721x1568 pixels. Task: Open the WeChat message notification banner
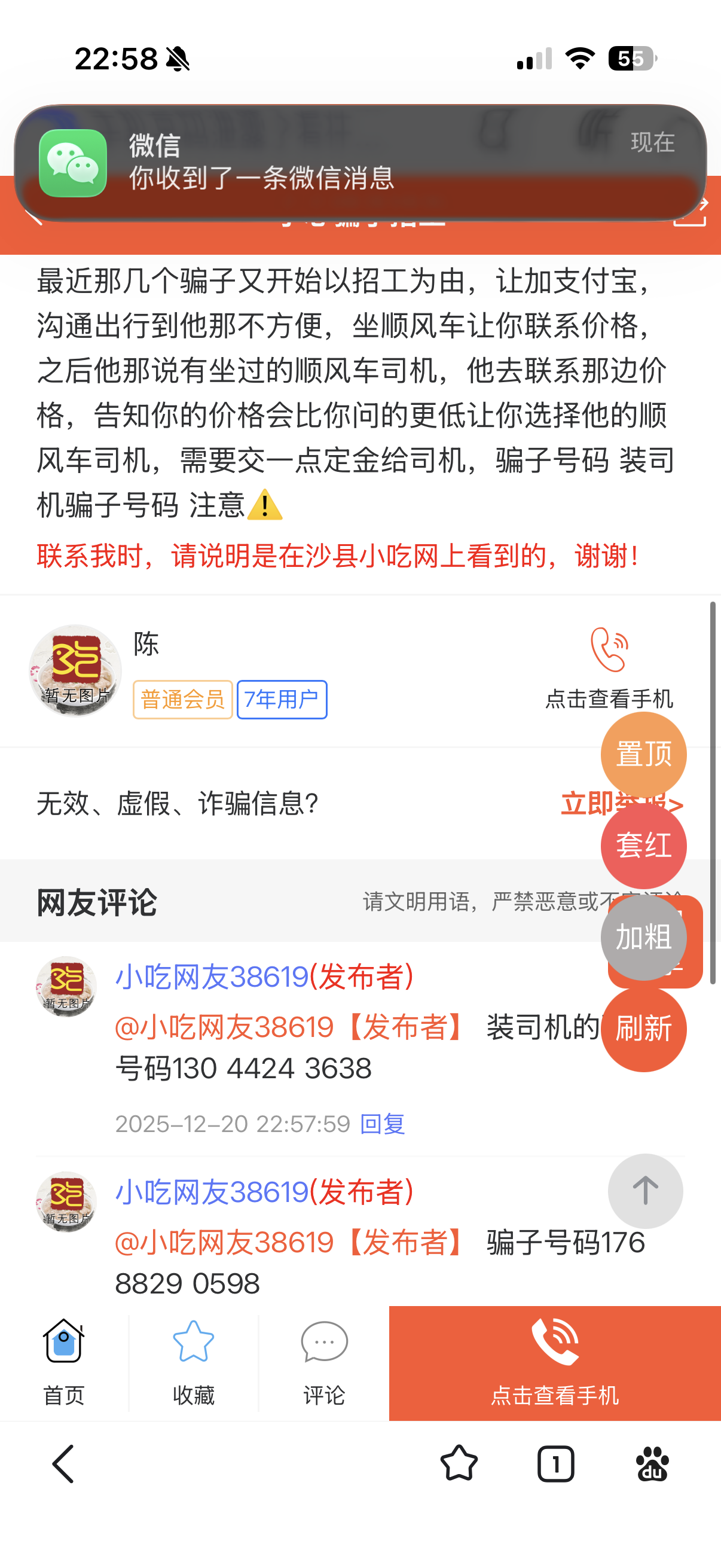(x=360, y=163)
